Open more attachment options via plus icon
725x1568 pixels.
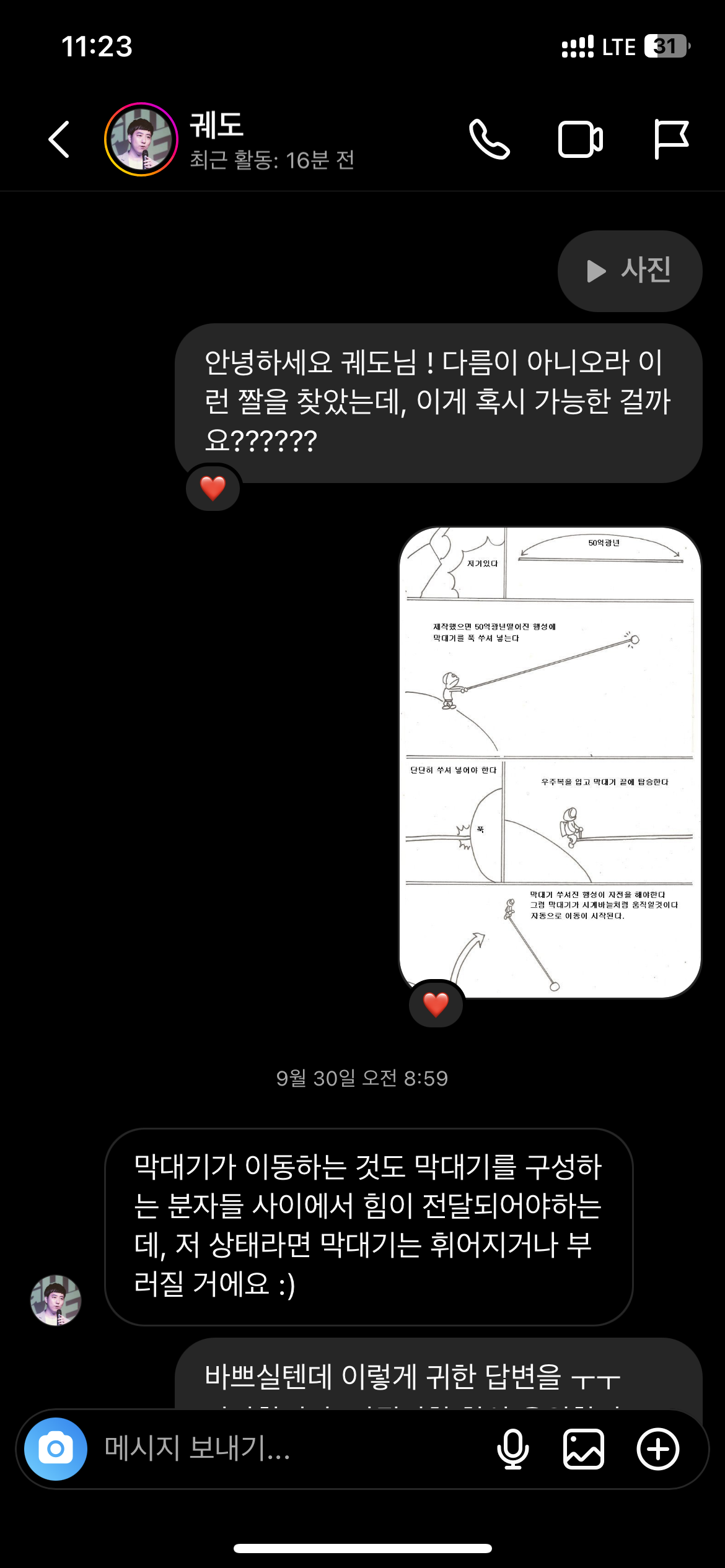[657, 1449]
